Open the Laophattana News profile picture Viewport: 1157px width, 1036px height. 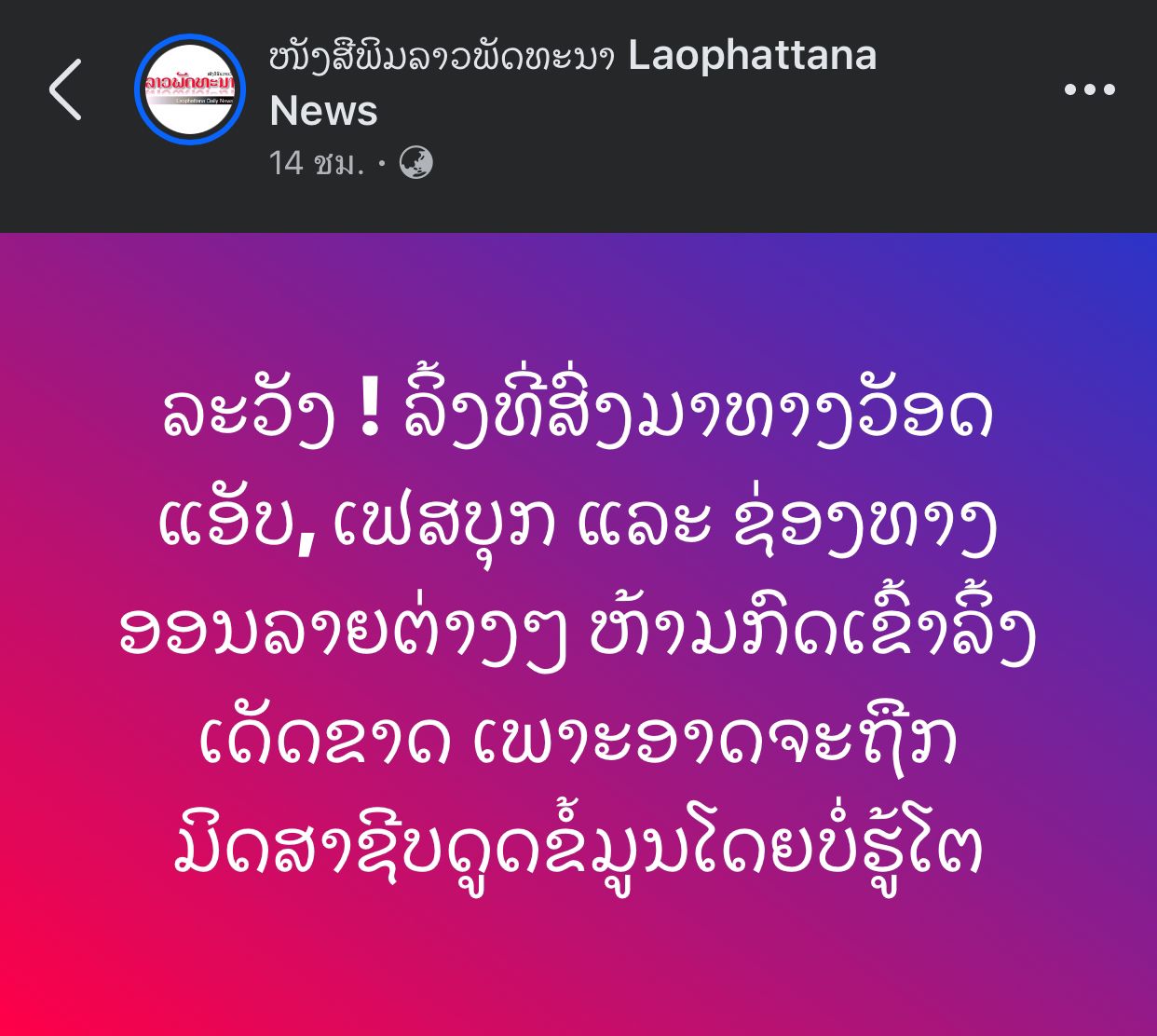tap(190, 89)
